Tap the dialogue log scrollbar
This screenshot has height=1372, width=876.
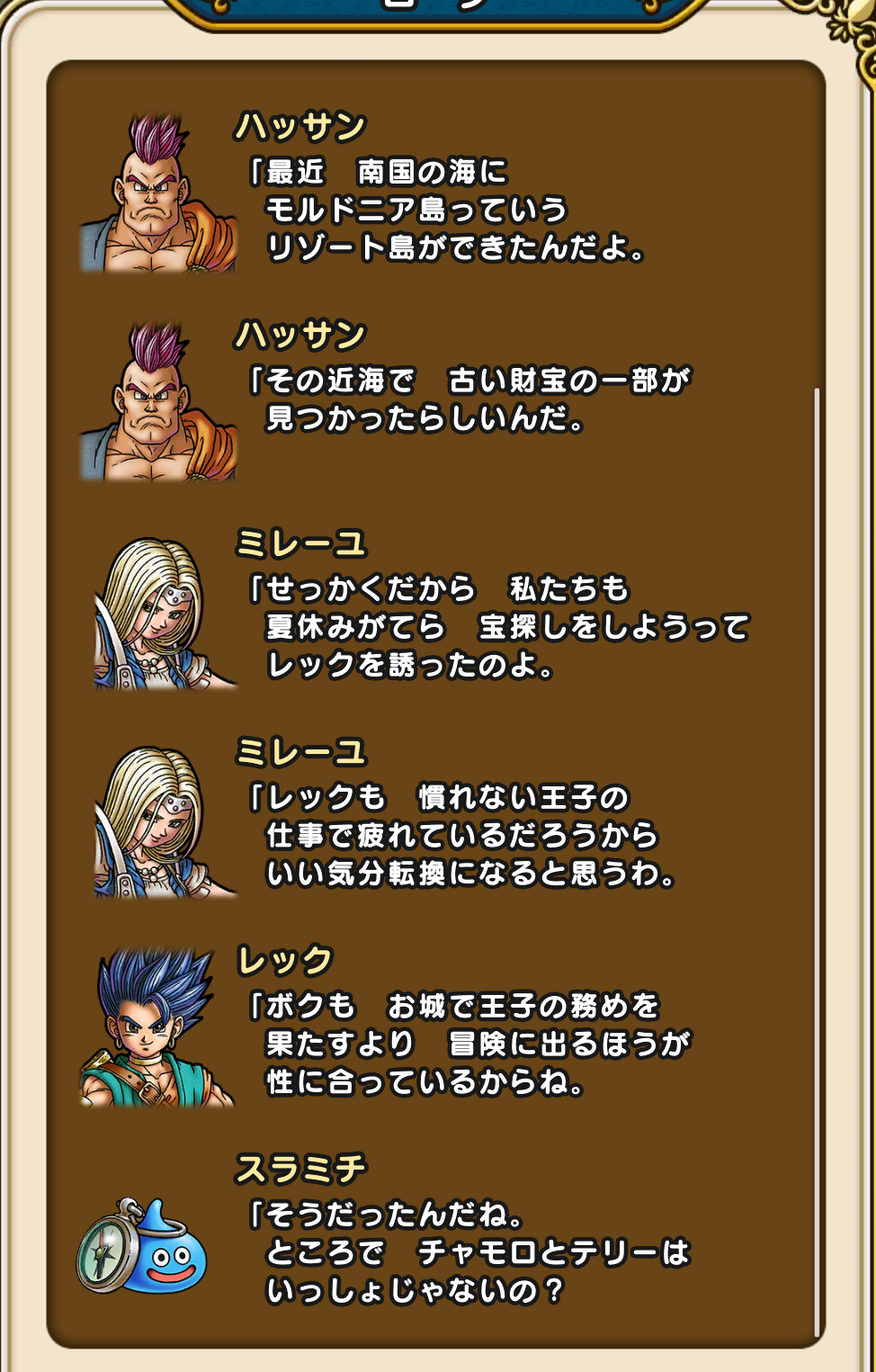click(817, 862)
